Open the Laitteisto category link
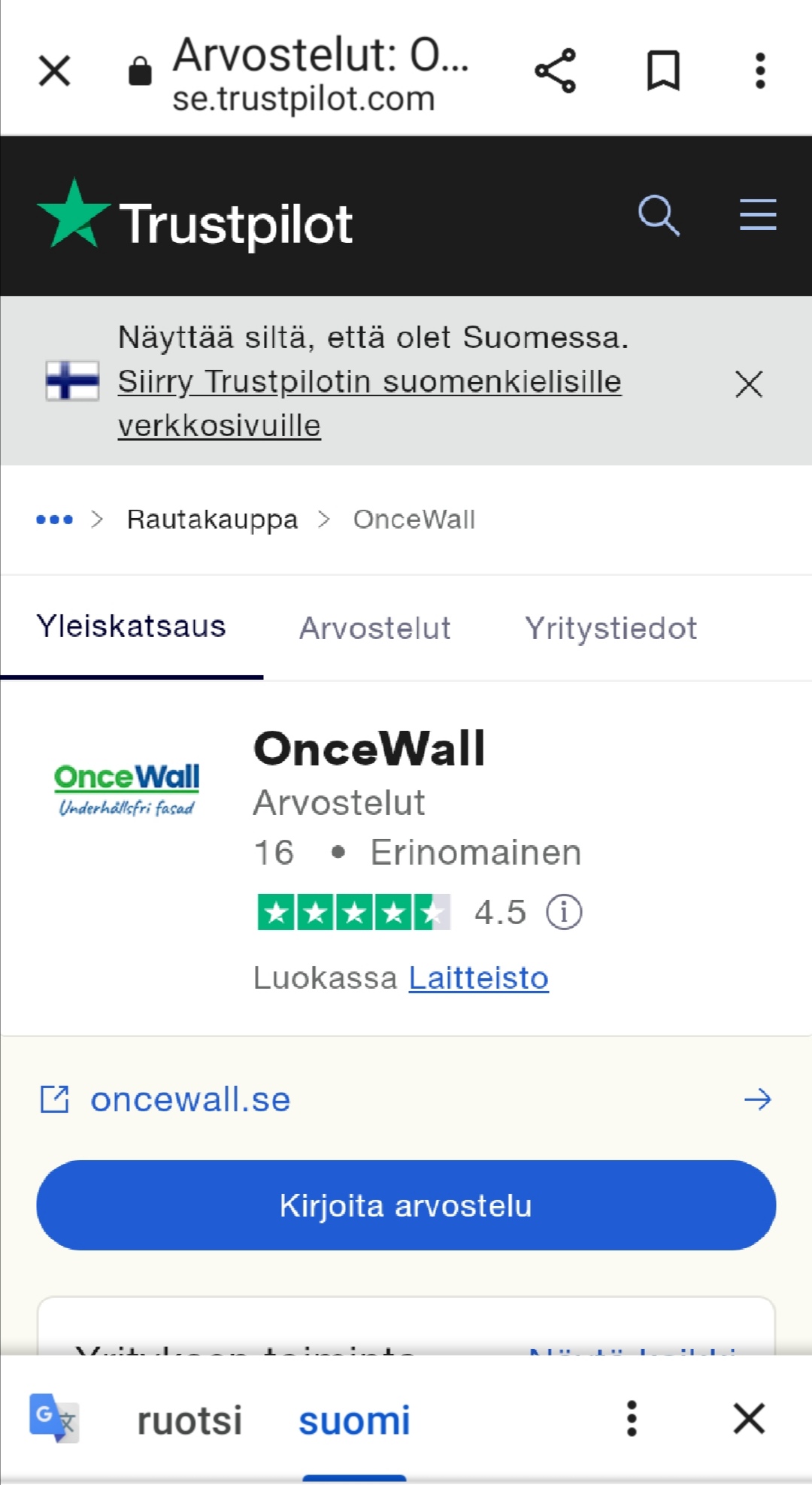This screenshot has width=812, height=1485. (x=478, y=978)
